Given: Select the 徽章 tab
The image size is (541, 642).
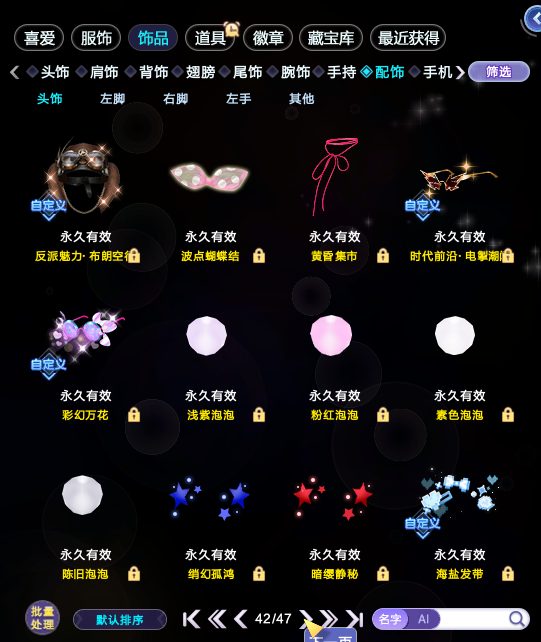Looking at the screenshot, I should click(268, 38).
